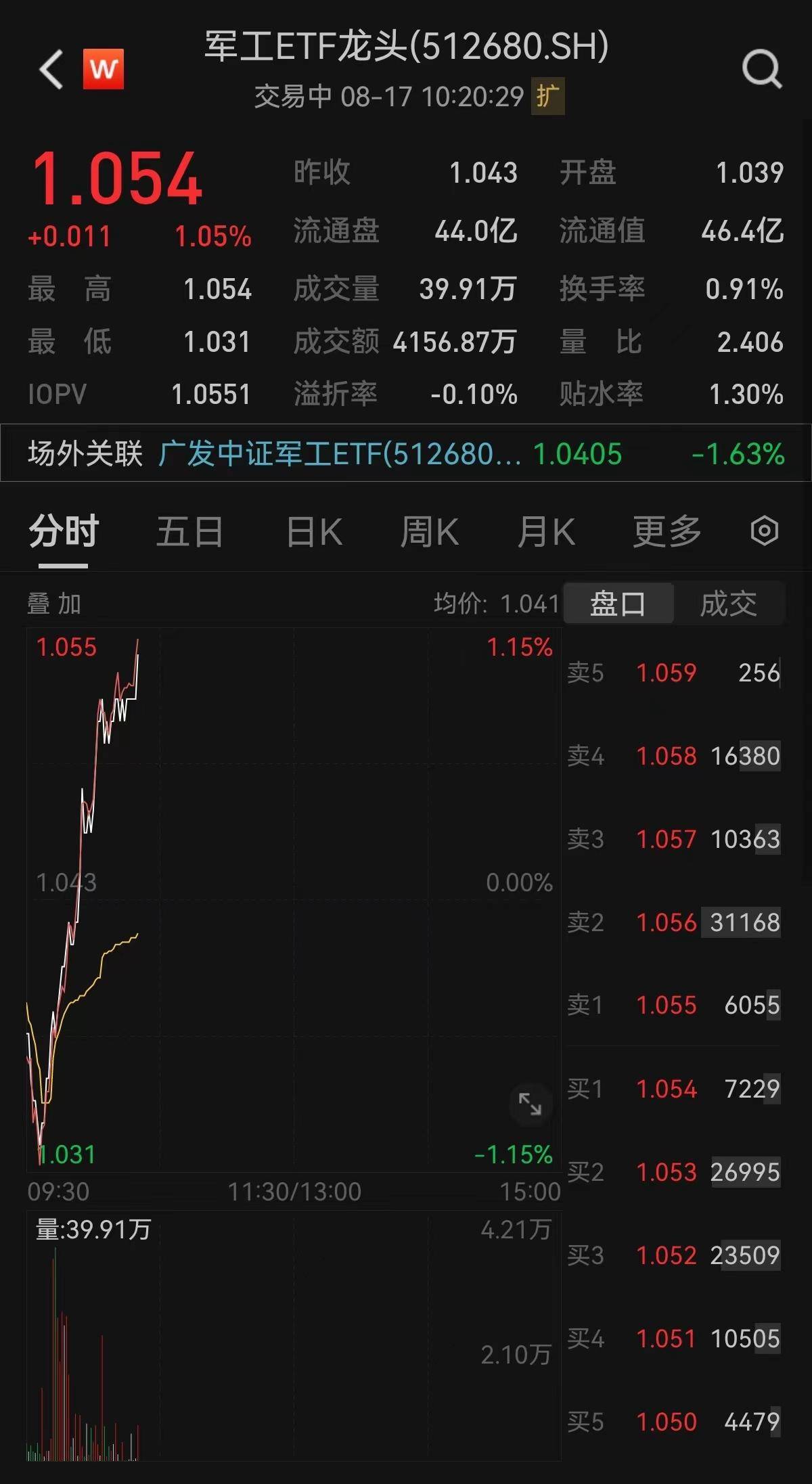Open the 更多 more chart options
This screenshot has width=812, height=1484.
pyautogui.click(x=667, y=531)
